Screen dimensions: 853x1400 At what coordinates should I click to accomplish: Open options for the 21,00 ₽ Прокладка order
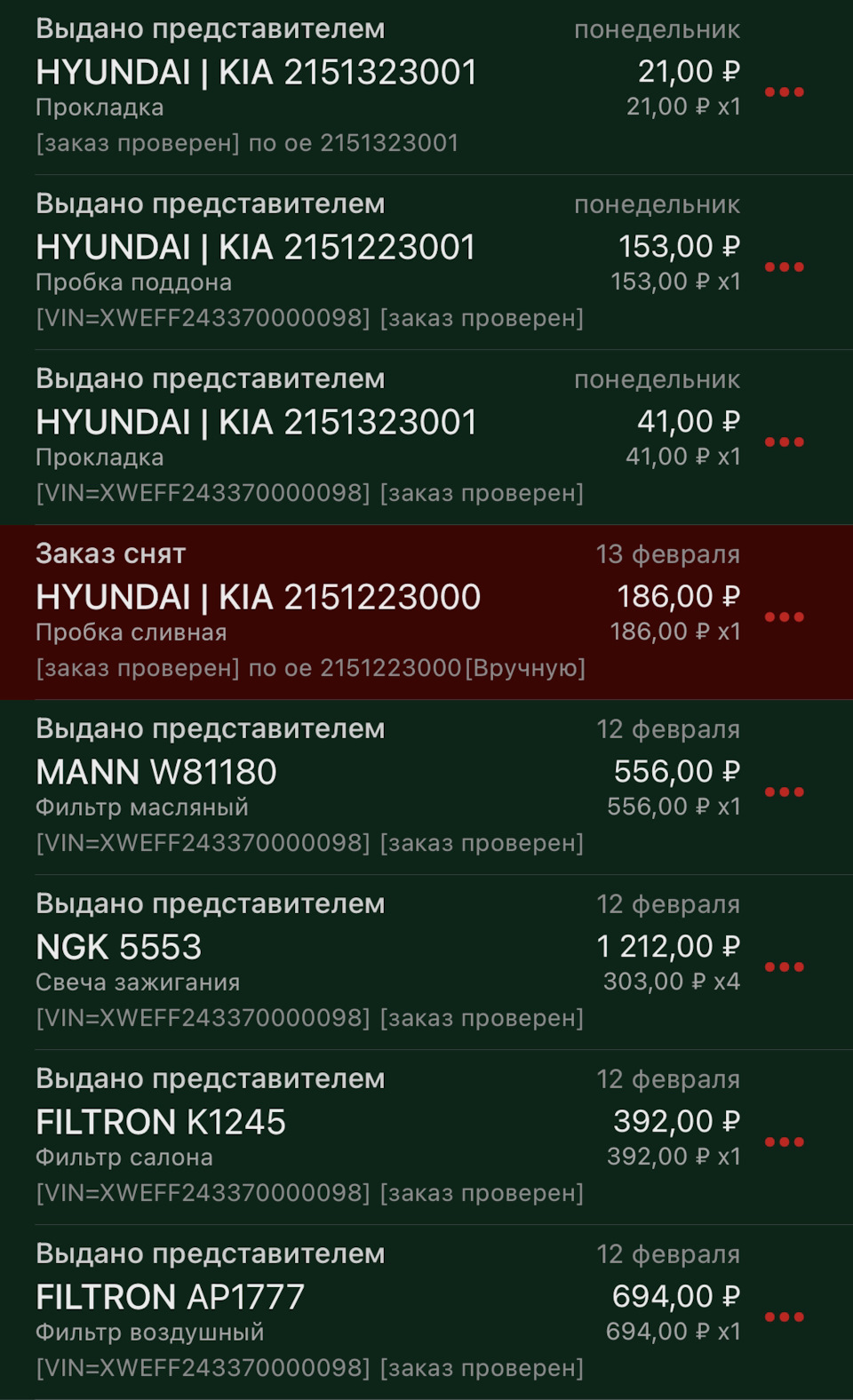784,91
